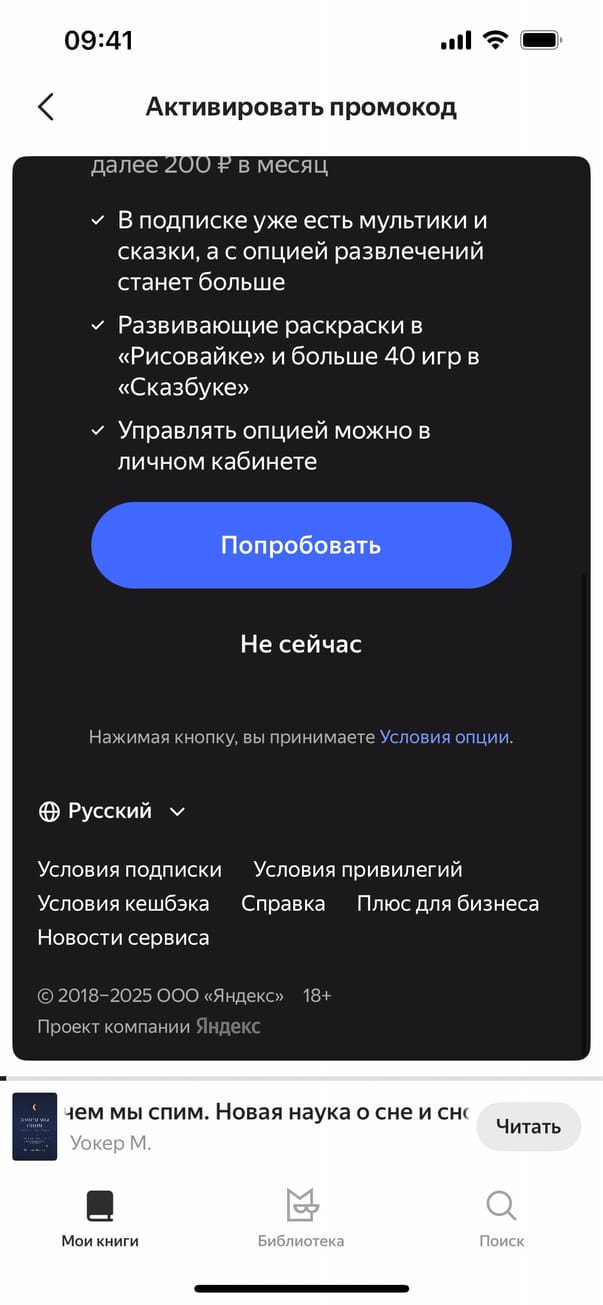Screen dimensions: 603x1305
Task: Switch to the Библиотека tab
Action: [x=301, y=1218]
